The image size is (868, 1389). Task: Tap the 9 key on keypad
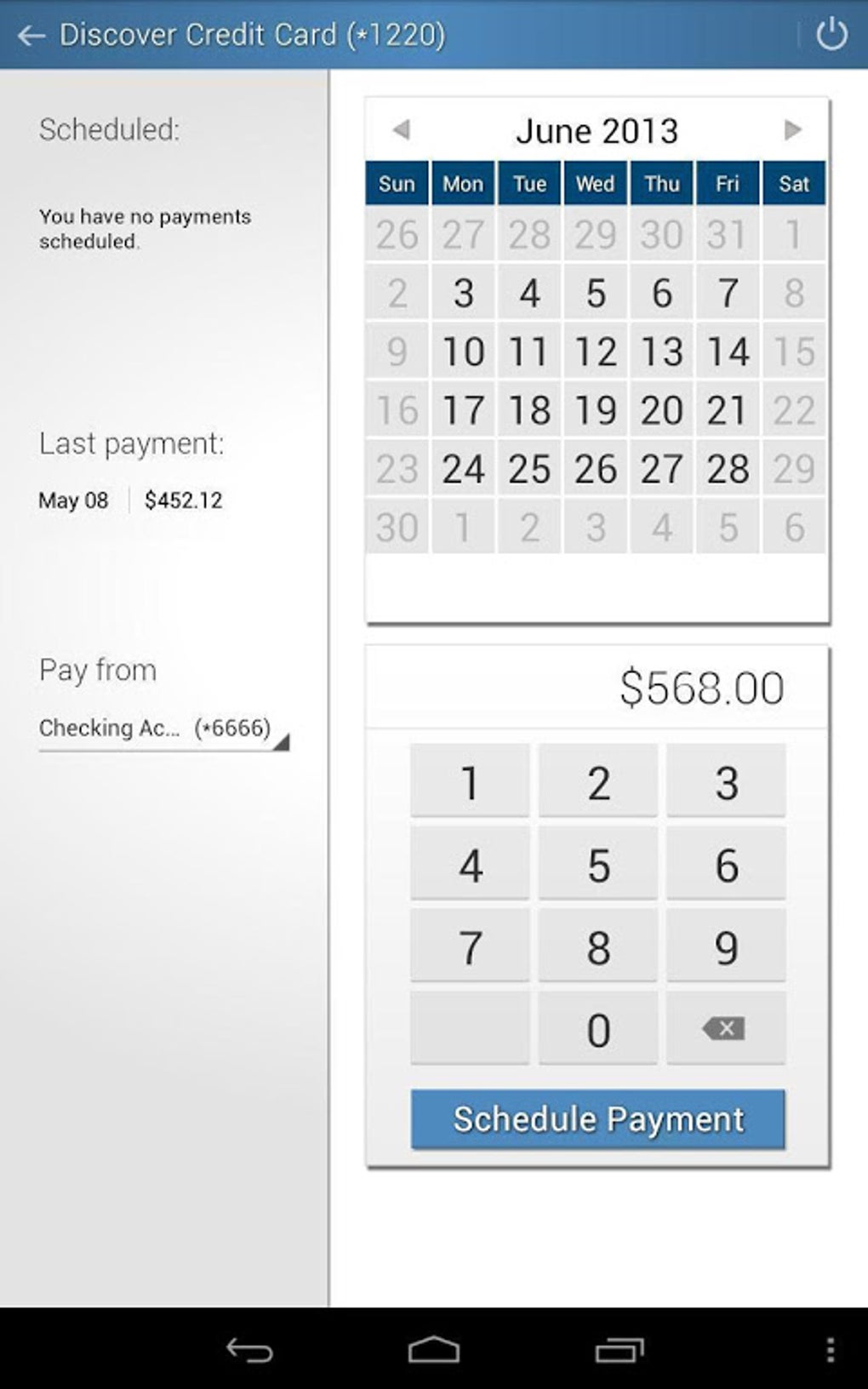point(726,947)
